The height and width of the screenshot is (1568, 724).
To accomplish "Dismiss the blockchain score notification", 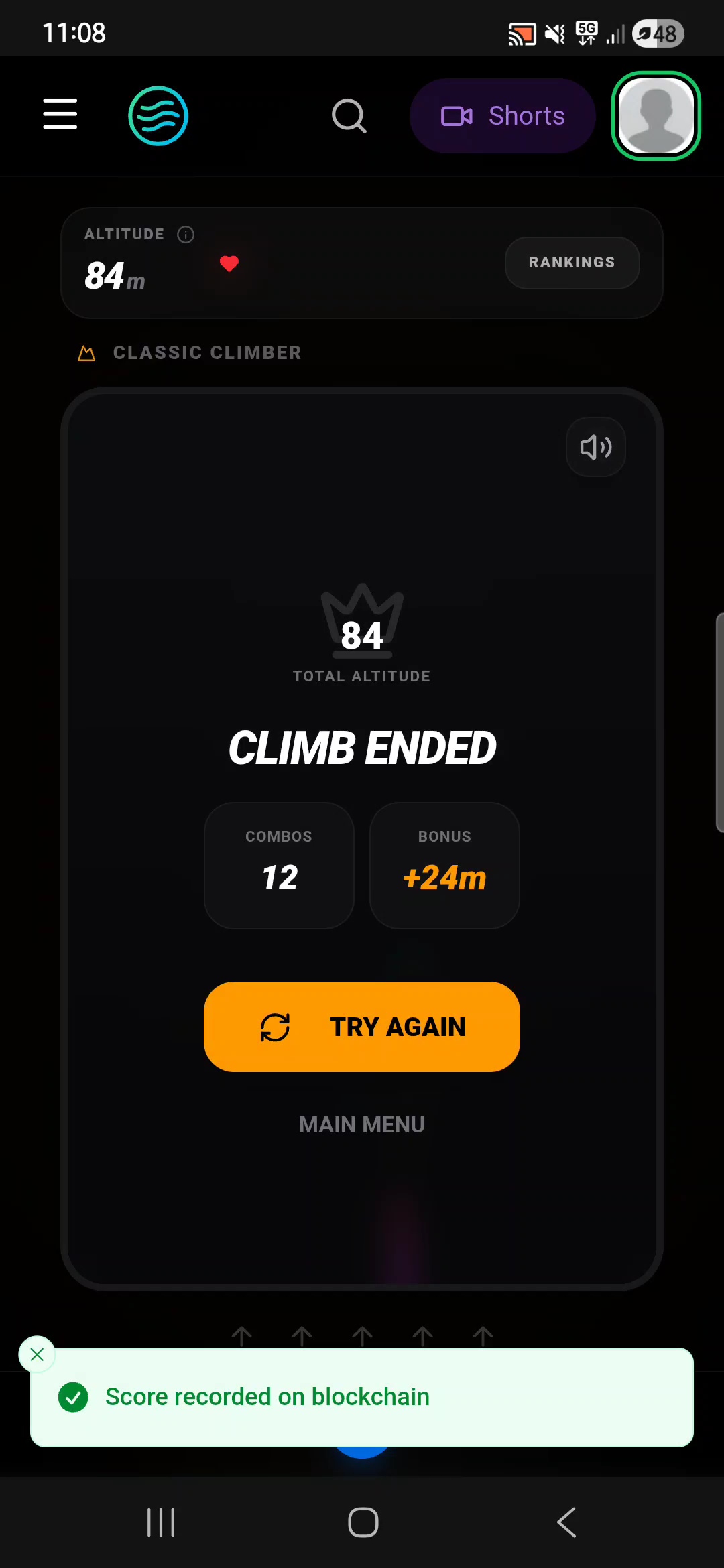I will [37, 1354].
